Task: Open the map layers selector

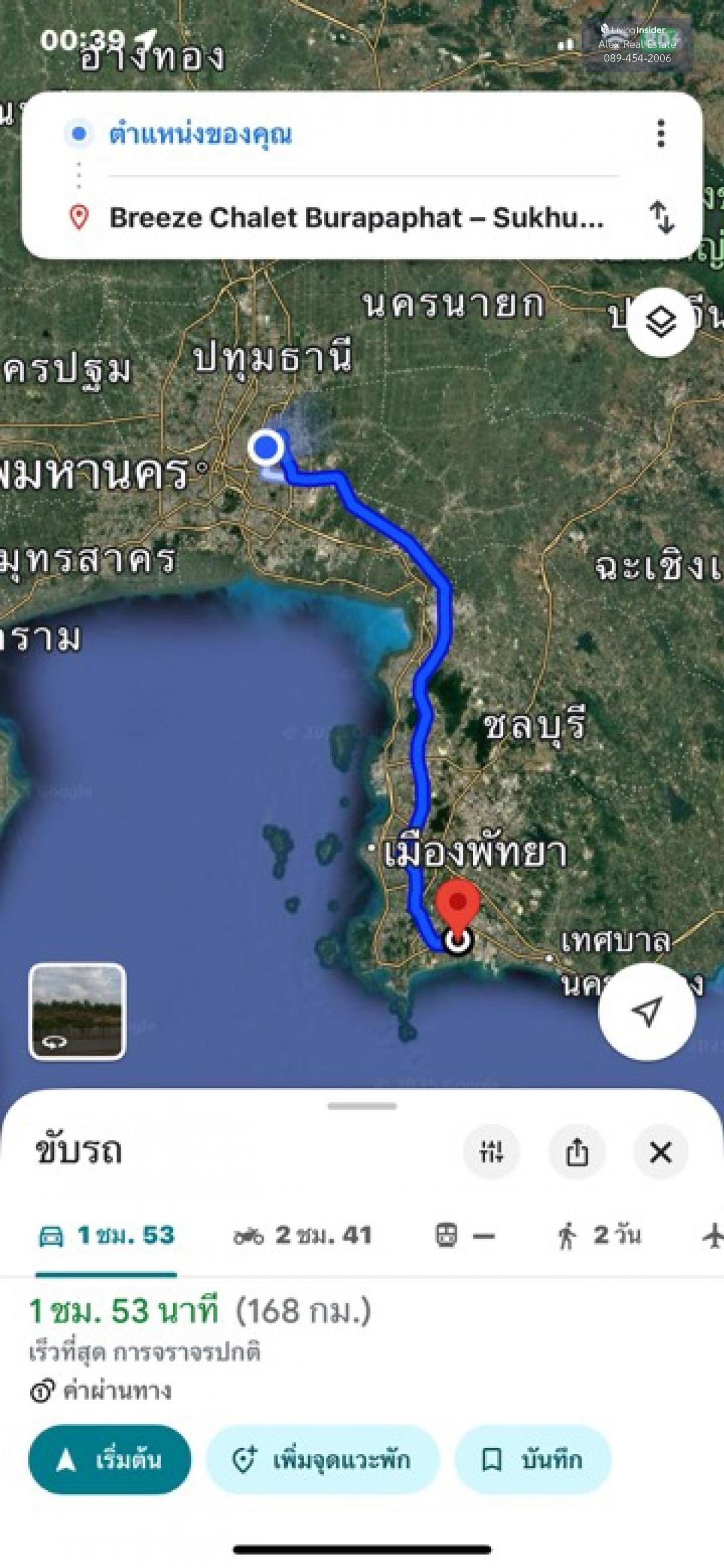Action: pos(661,322)
